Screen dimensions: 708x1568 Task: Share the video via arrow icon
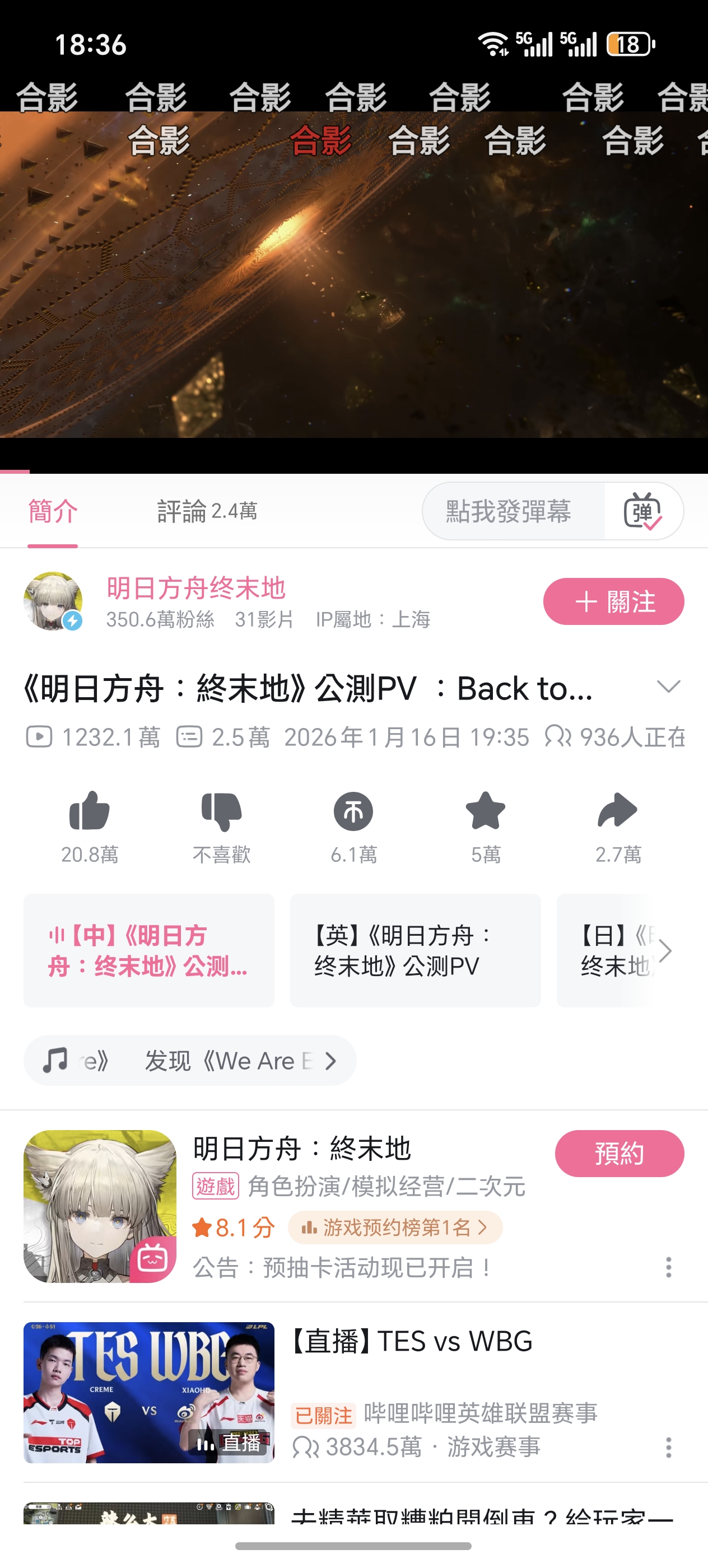(617, 811)
